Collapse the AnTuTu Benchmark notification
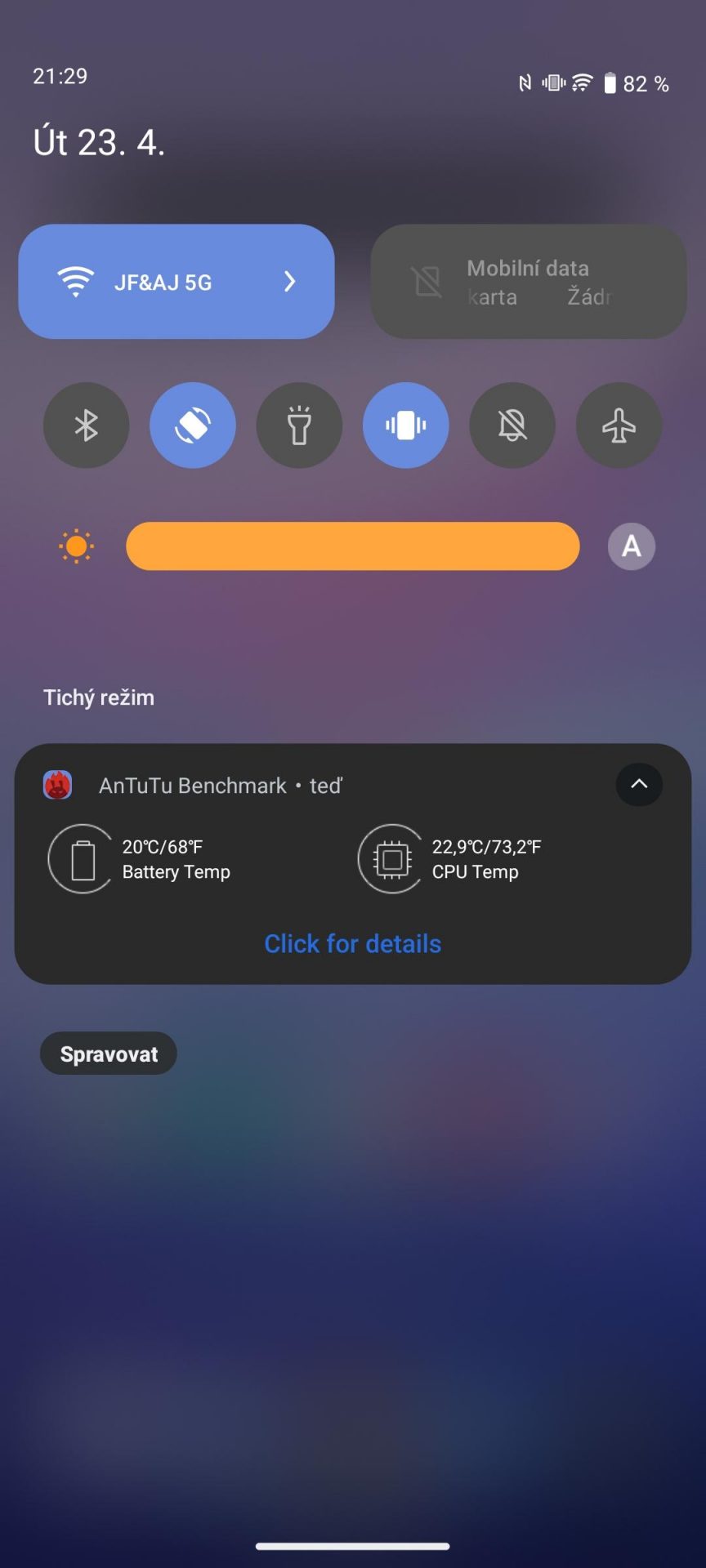The height and width of the screenshot is (1568, 706). [639, 785]
